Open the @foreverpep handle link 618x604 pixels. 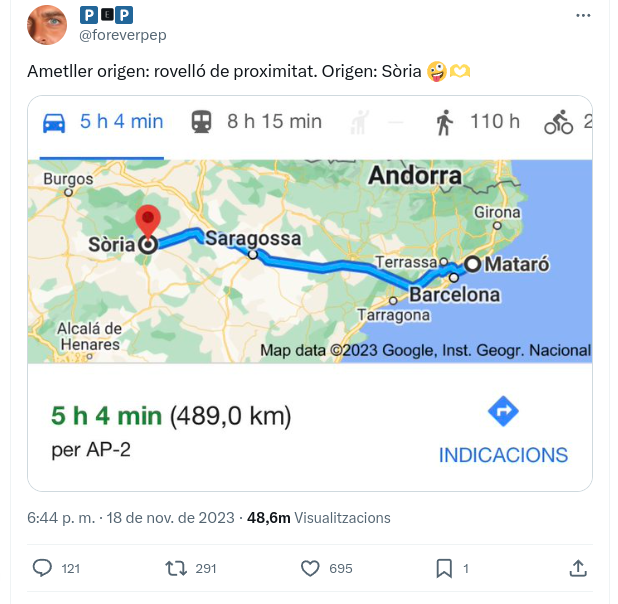(x=123, y=34)
